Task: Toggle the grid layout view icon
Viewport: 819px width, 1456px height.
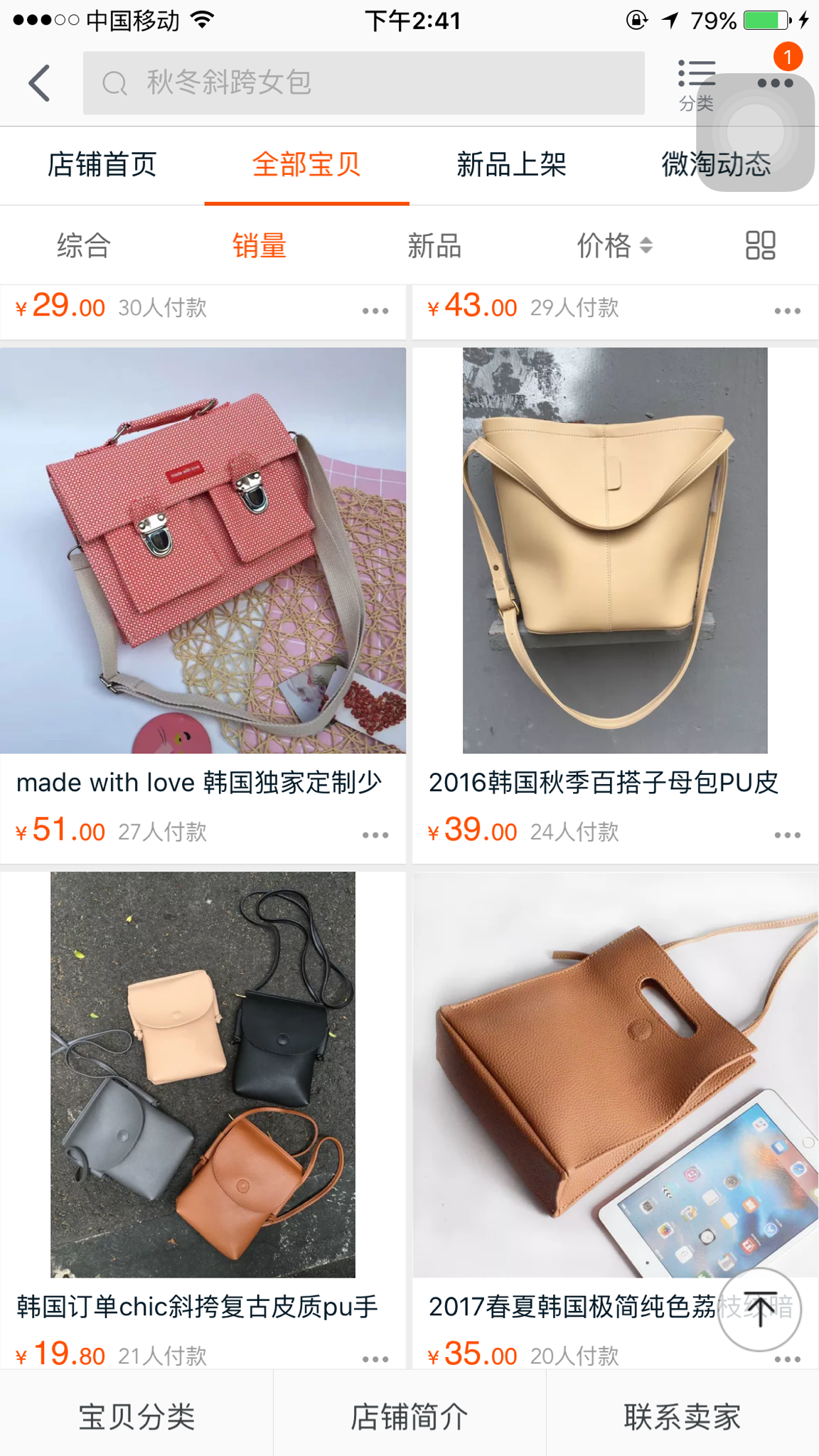Action: point(760,246)
